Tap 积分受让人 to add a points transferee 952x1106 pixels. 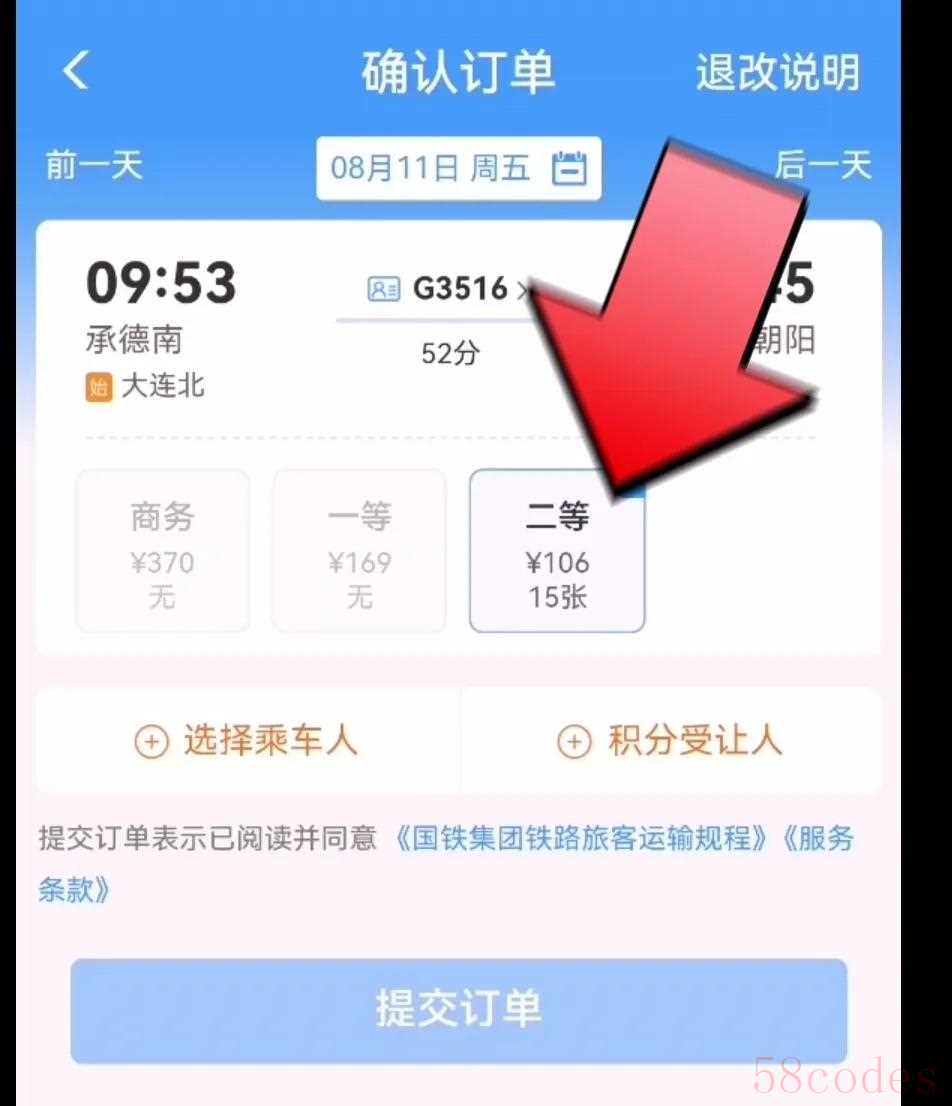point(671,741)
